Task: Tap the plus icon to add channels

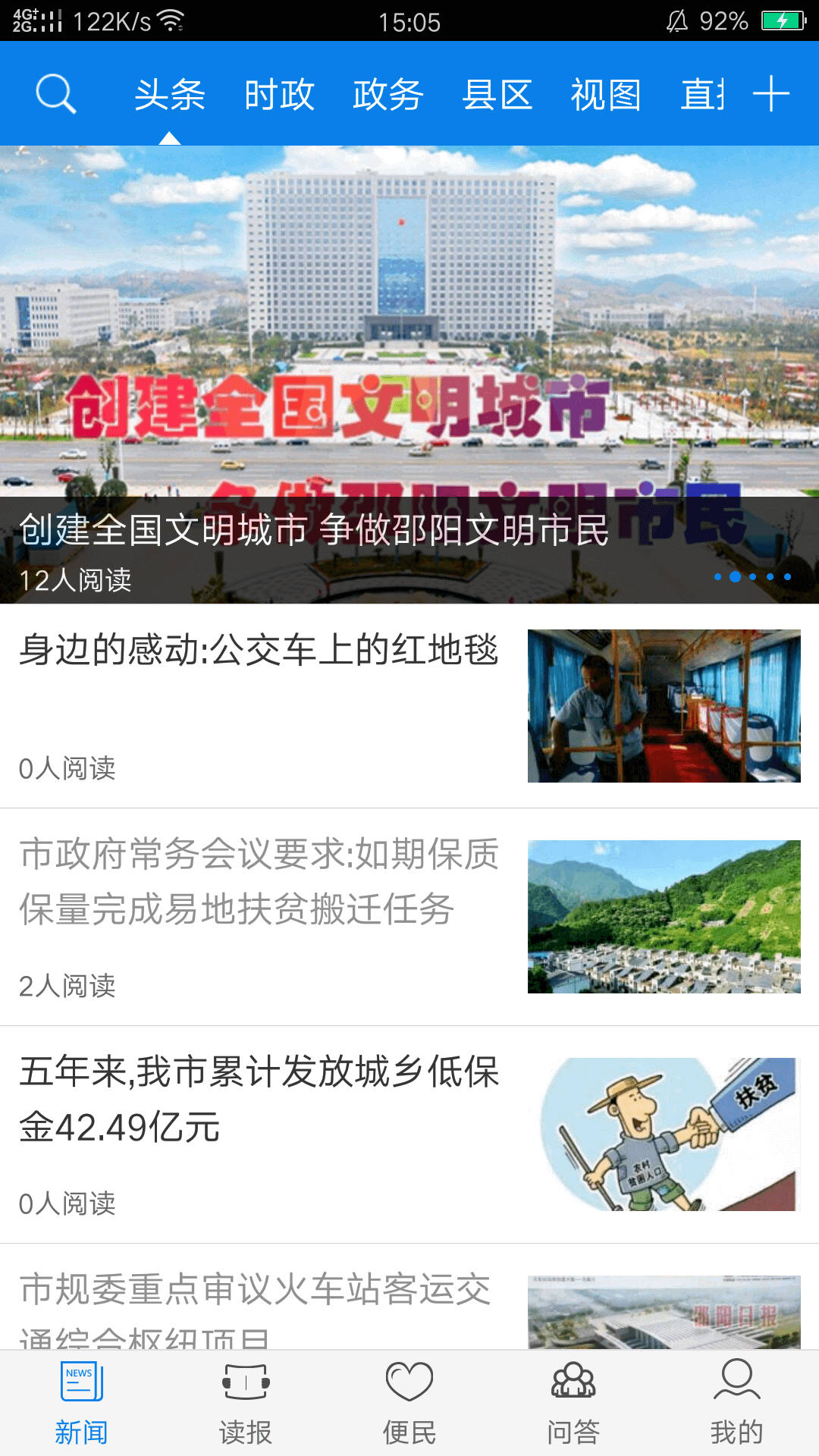Action: click(771, 94)
